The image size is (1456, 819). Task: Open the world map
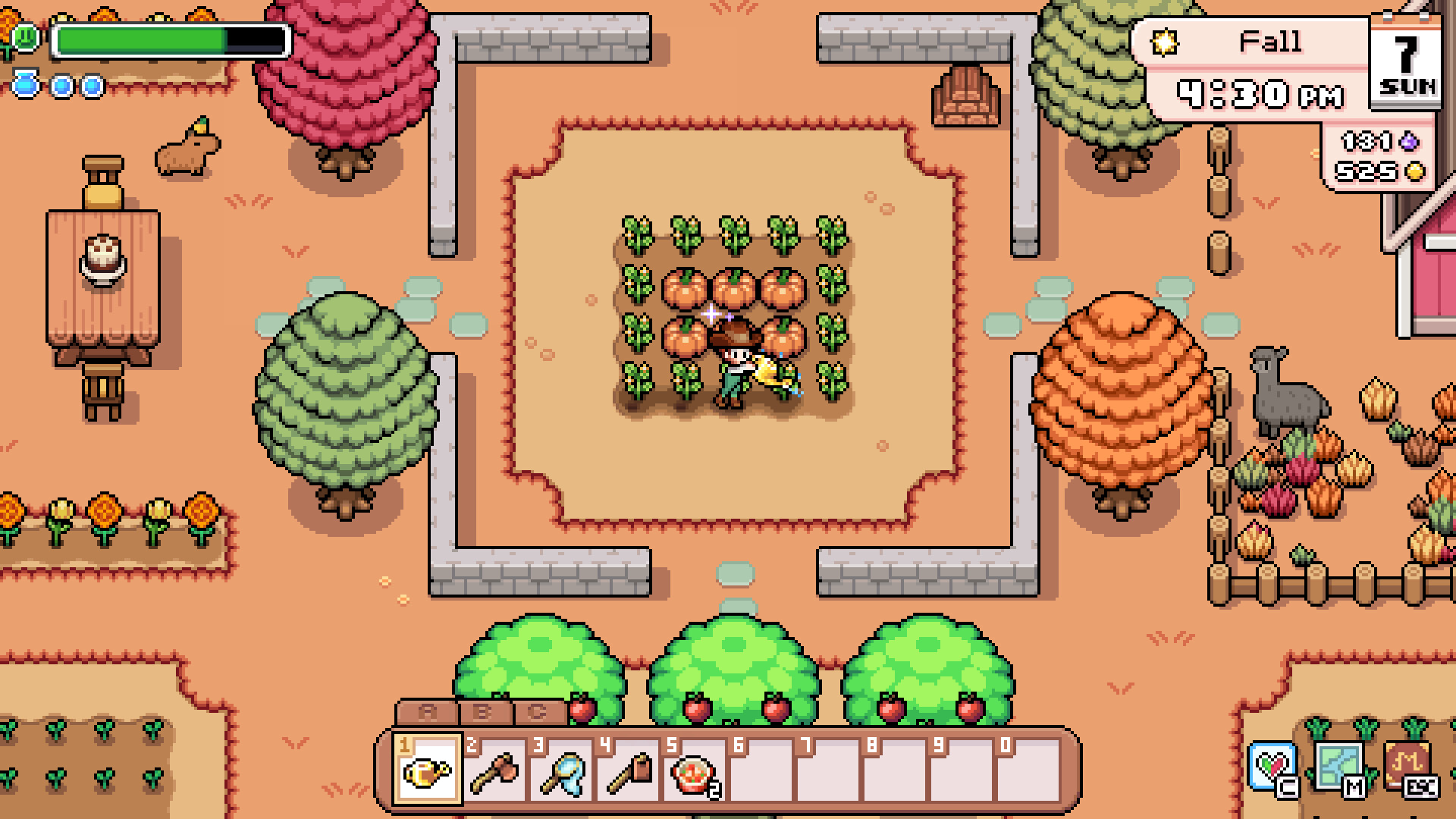(1338, 767)
